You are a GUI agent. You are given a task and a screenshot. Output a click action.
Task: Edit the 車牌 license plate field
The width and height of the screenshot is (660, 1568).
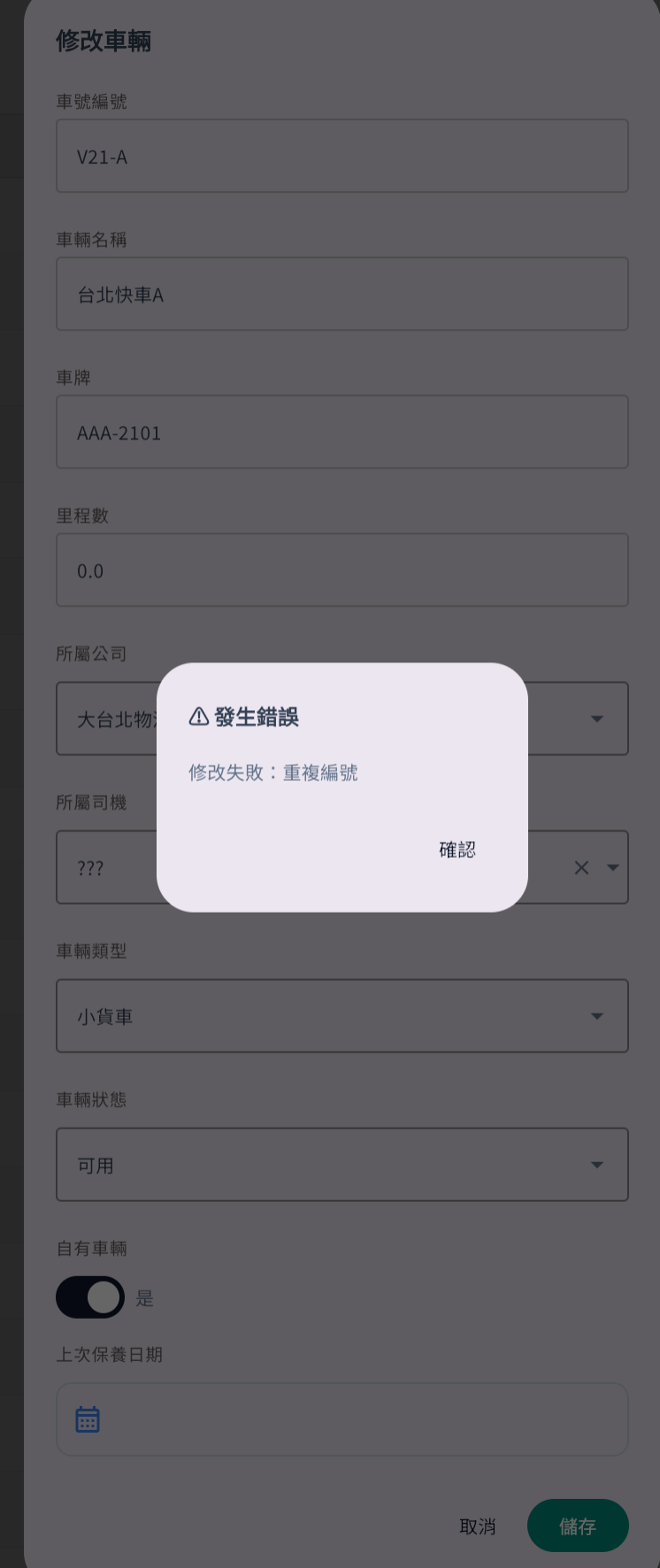(x=342, y=432)
